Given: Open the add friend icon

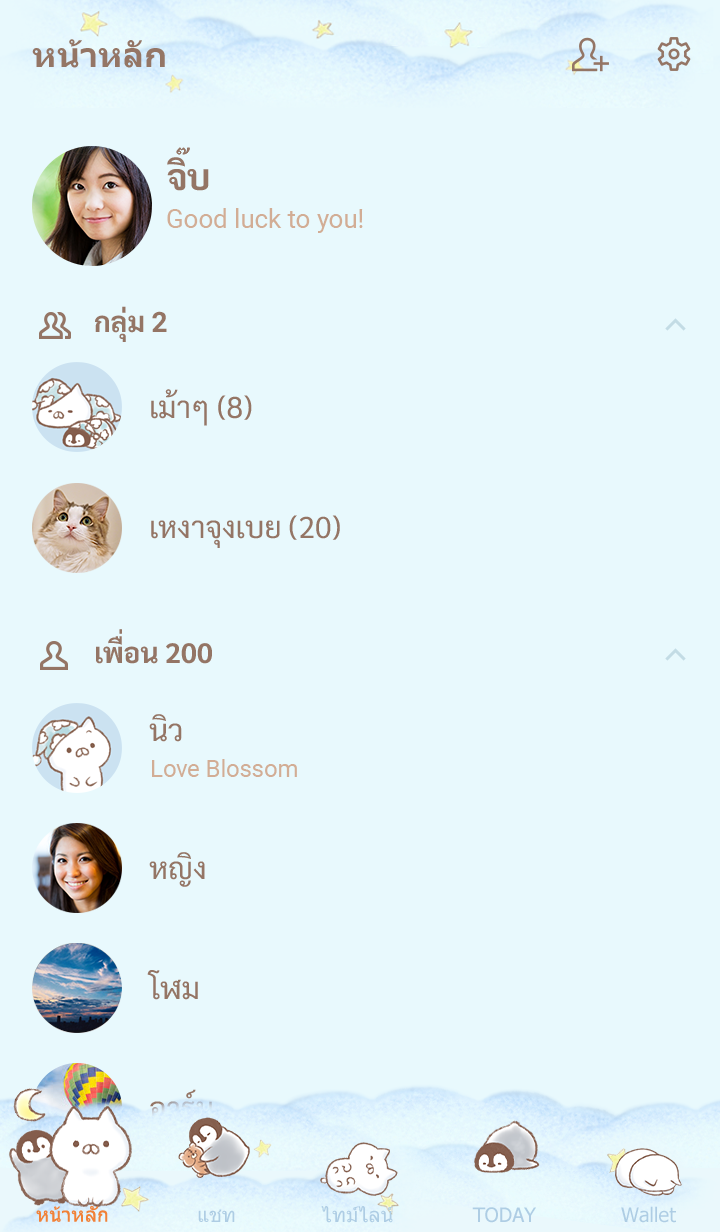Looking at the screenshot, I should coord(589,56).
